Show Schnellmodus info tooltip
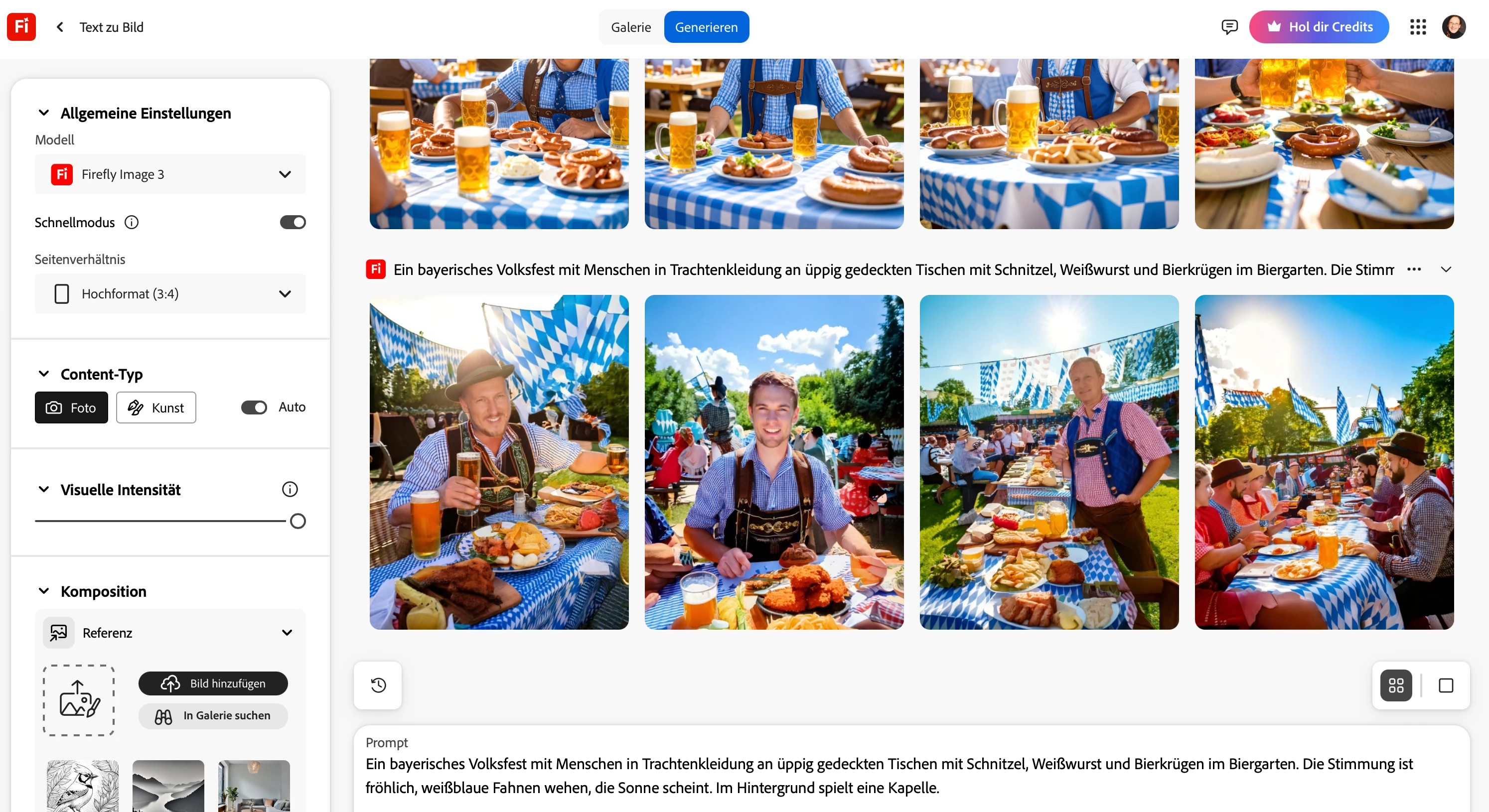 point(132,223)
